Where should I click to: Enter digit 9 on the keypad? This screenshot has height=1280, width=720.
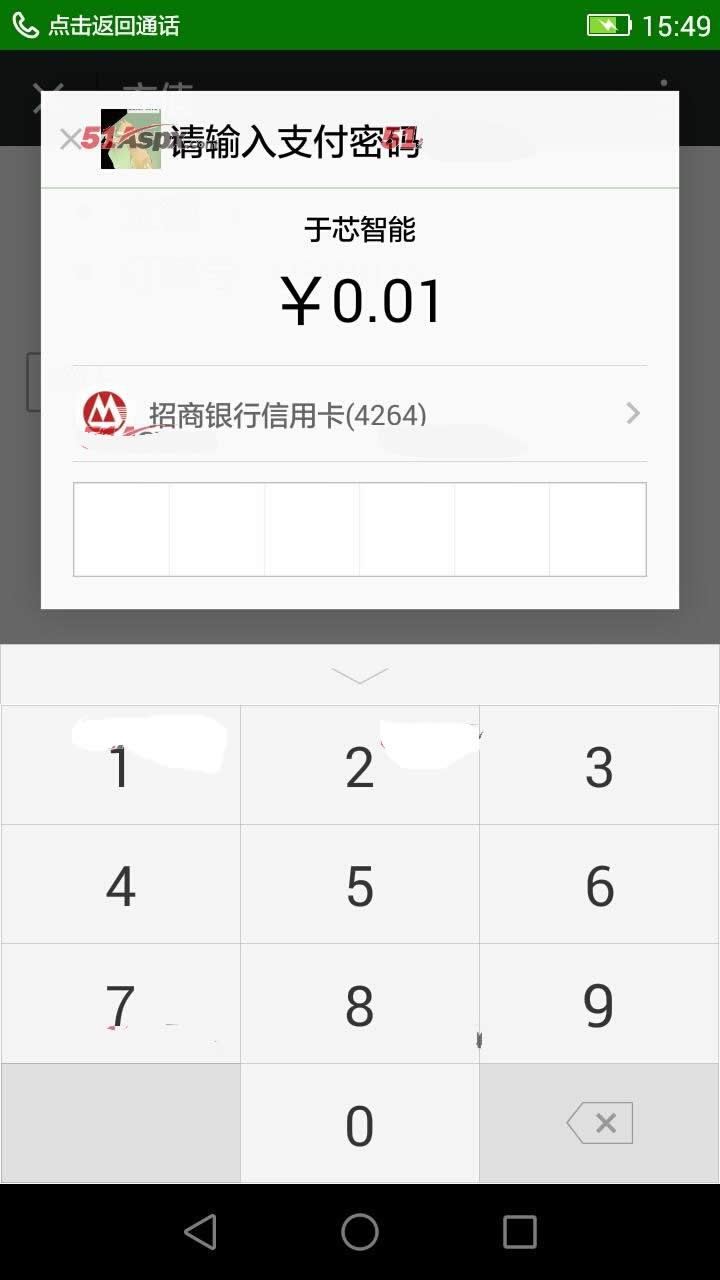point(599,1004)
